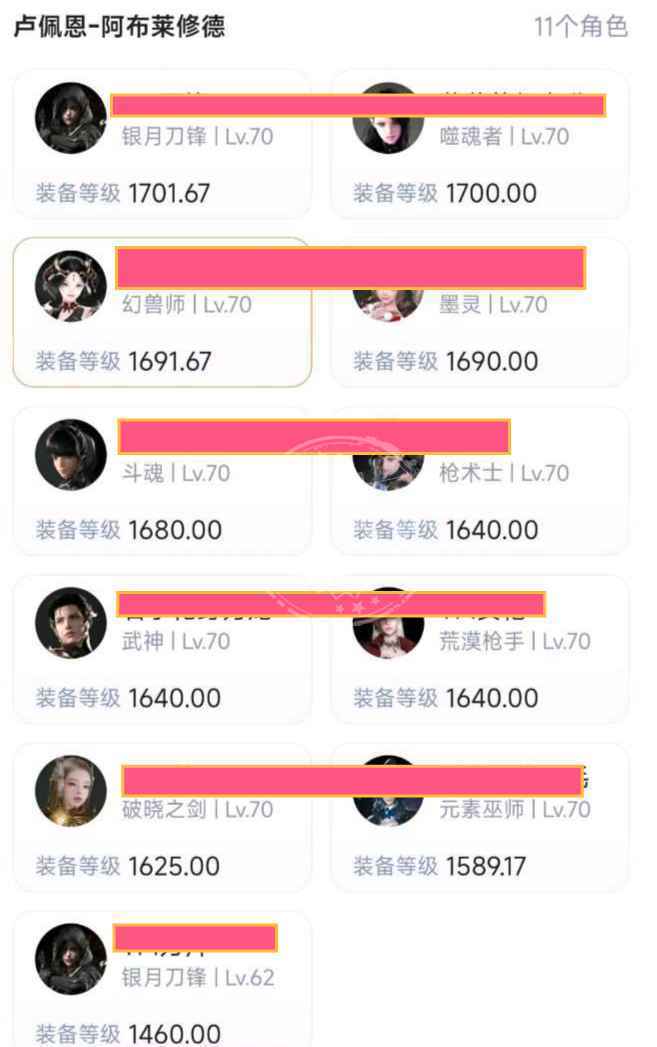This screenshot has width=657, height=1047.
Task: Open the 斗魂 character with 1680.00 gear
Action: click(162, 481)
